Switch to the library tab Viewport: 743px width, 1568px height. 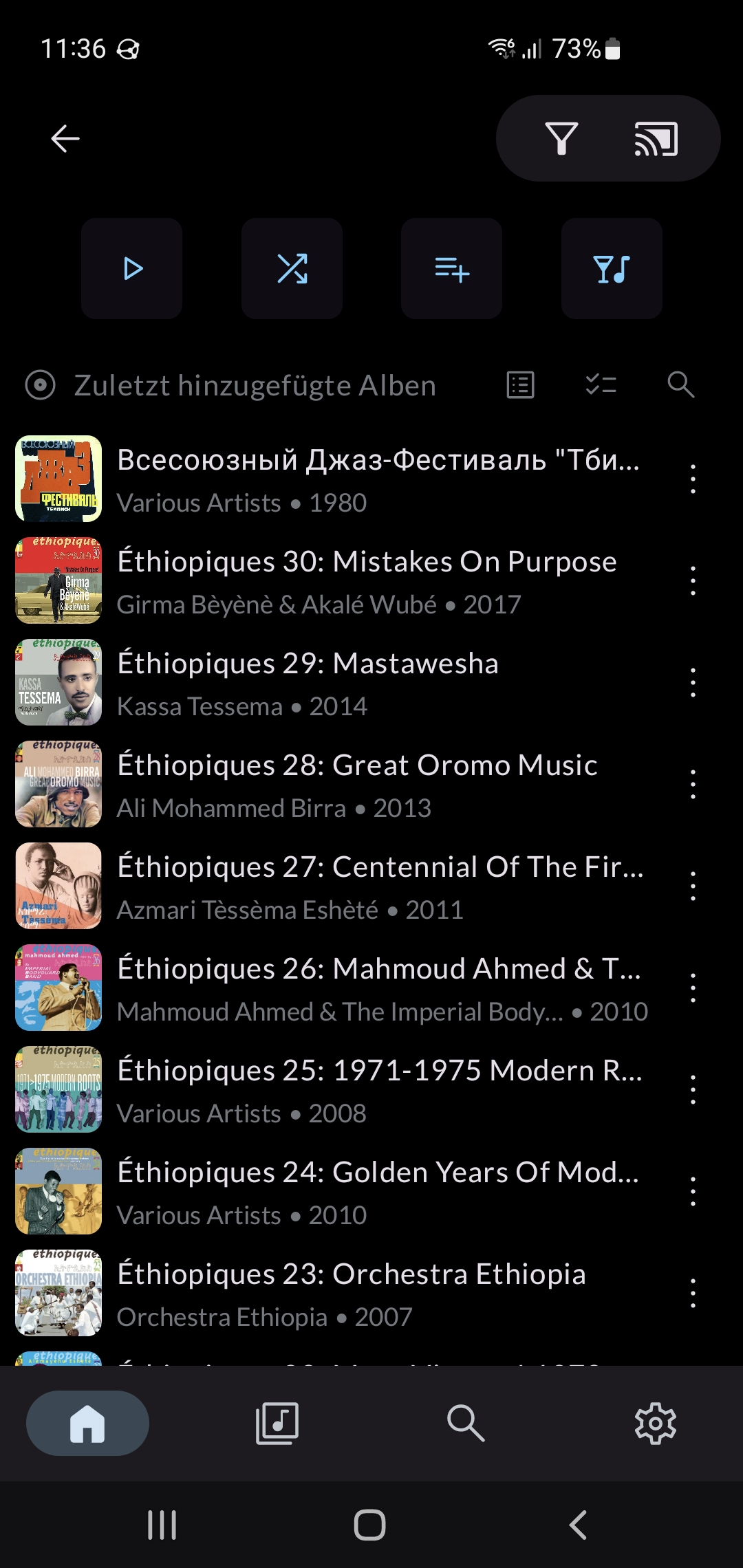click(x=277, y=1423)
